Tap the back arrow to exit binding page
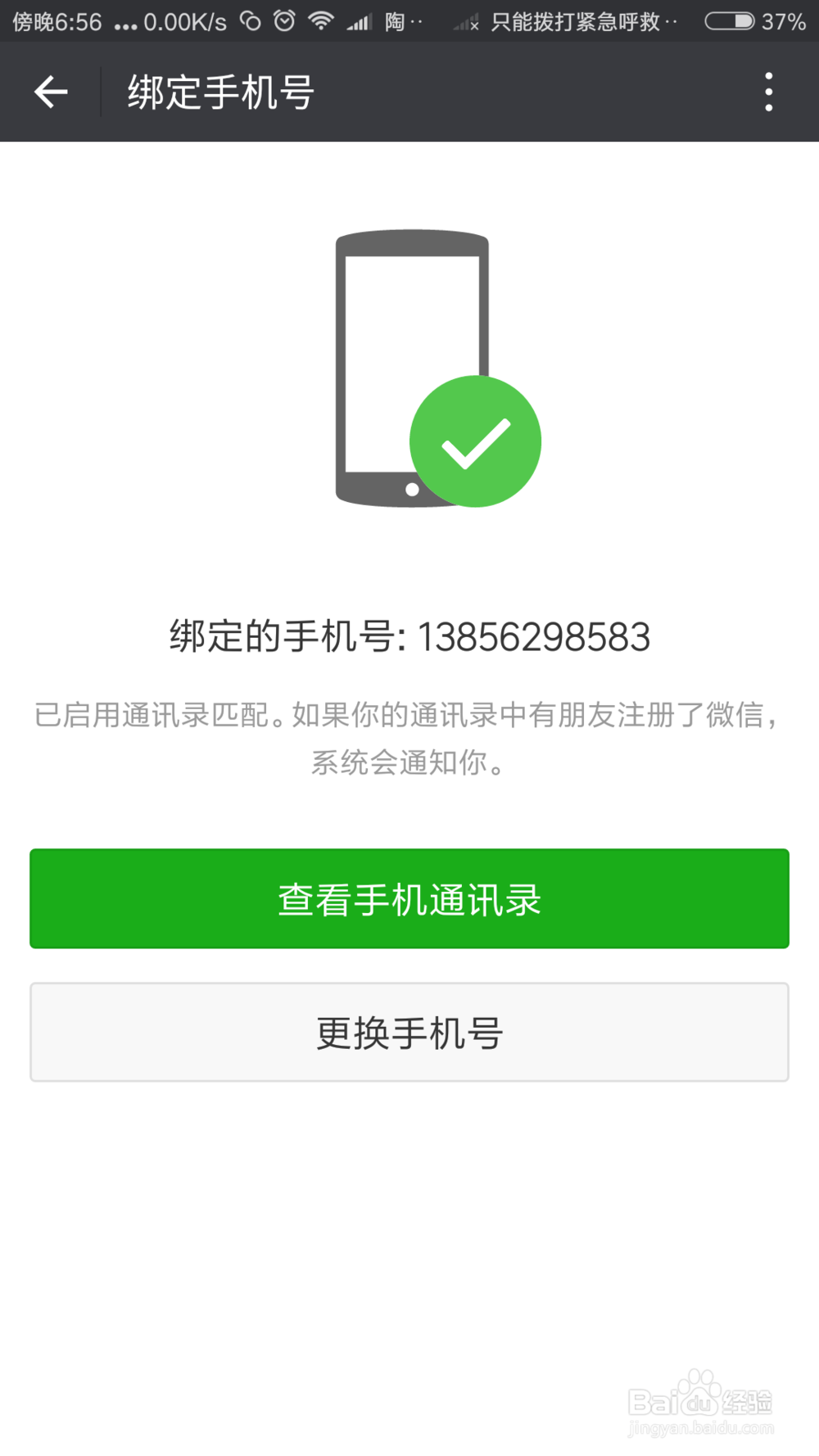The image size is (819, 1456). click(x=49, y=92)
